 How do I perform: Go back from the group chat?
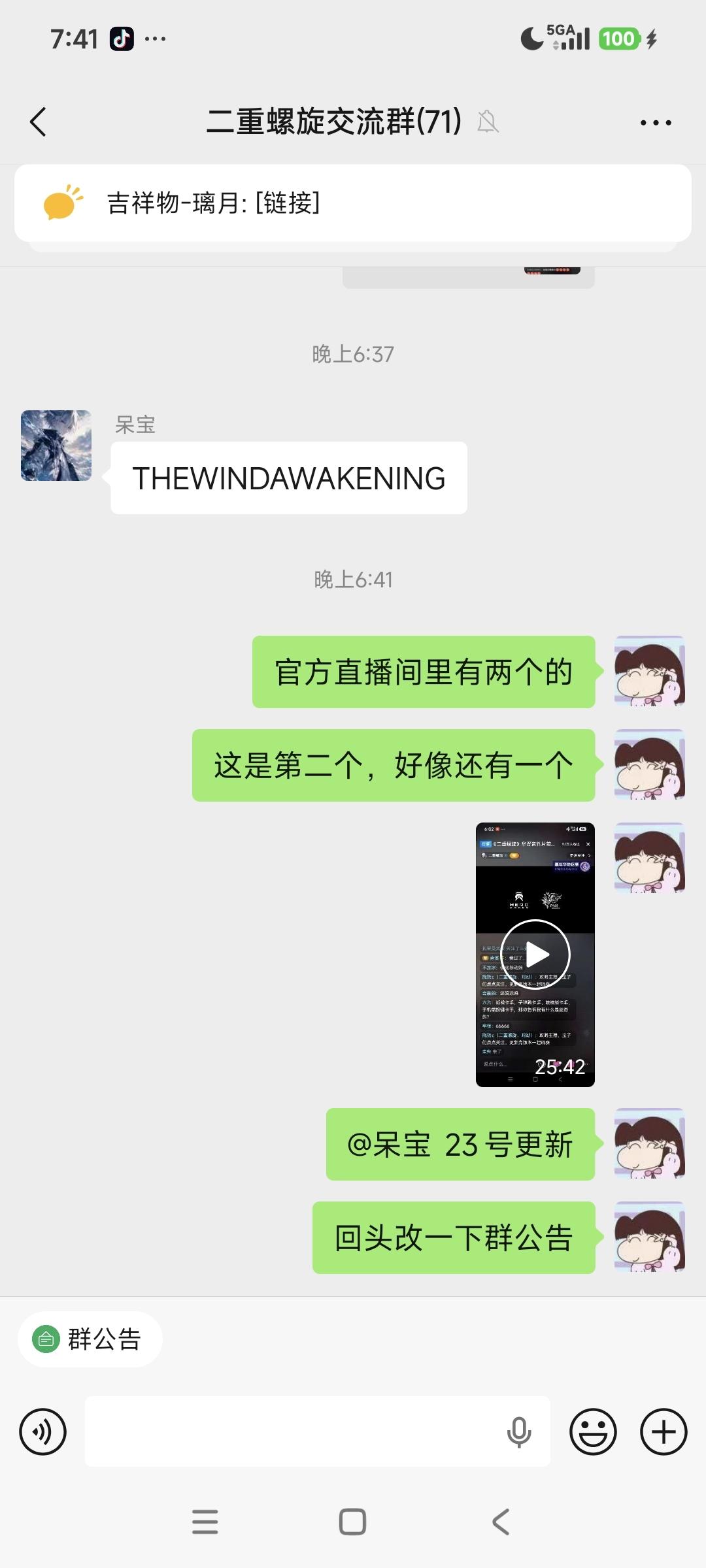point(39,122)
